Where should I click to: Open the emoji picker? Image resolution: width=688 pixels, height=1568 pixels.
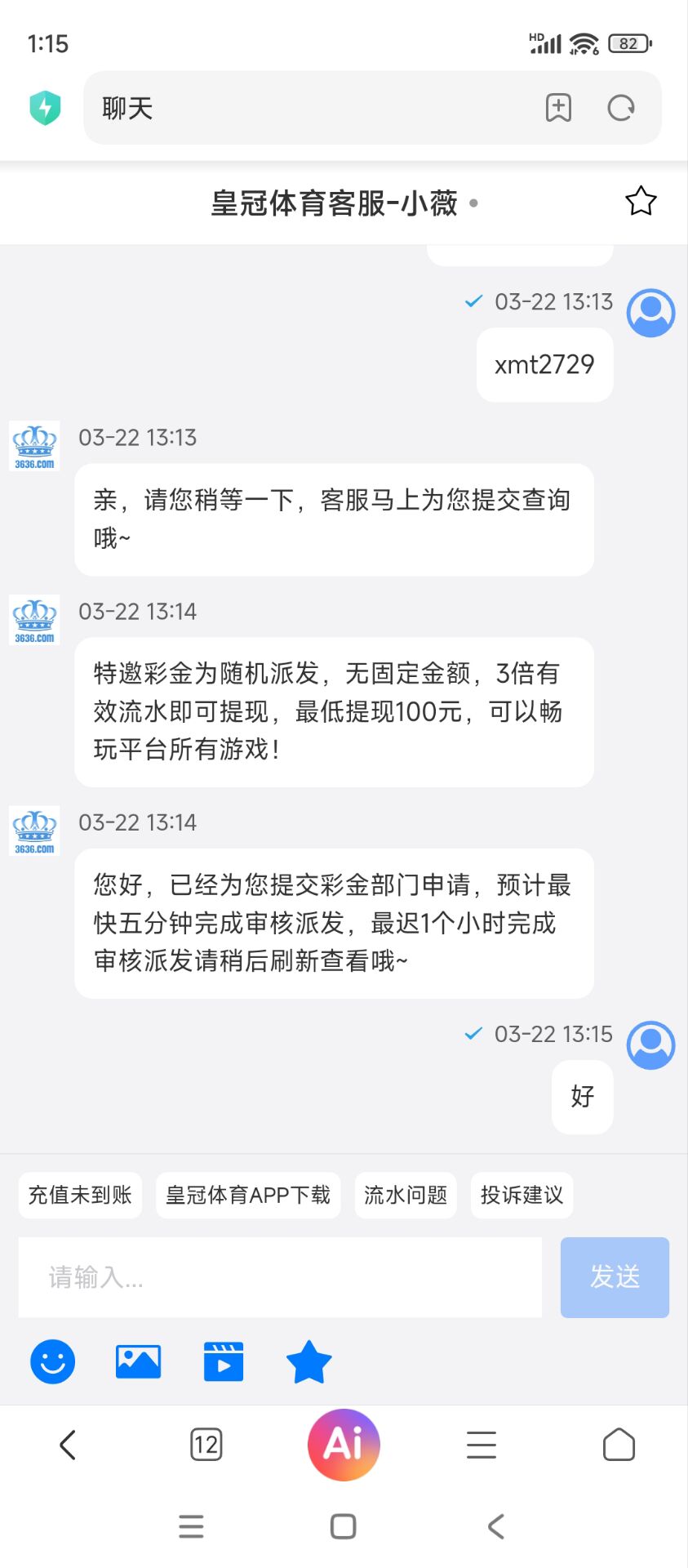click(x=53, y=1361)
